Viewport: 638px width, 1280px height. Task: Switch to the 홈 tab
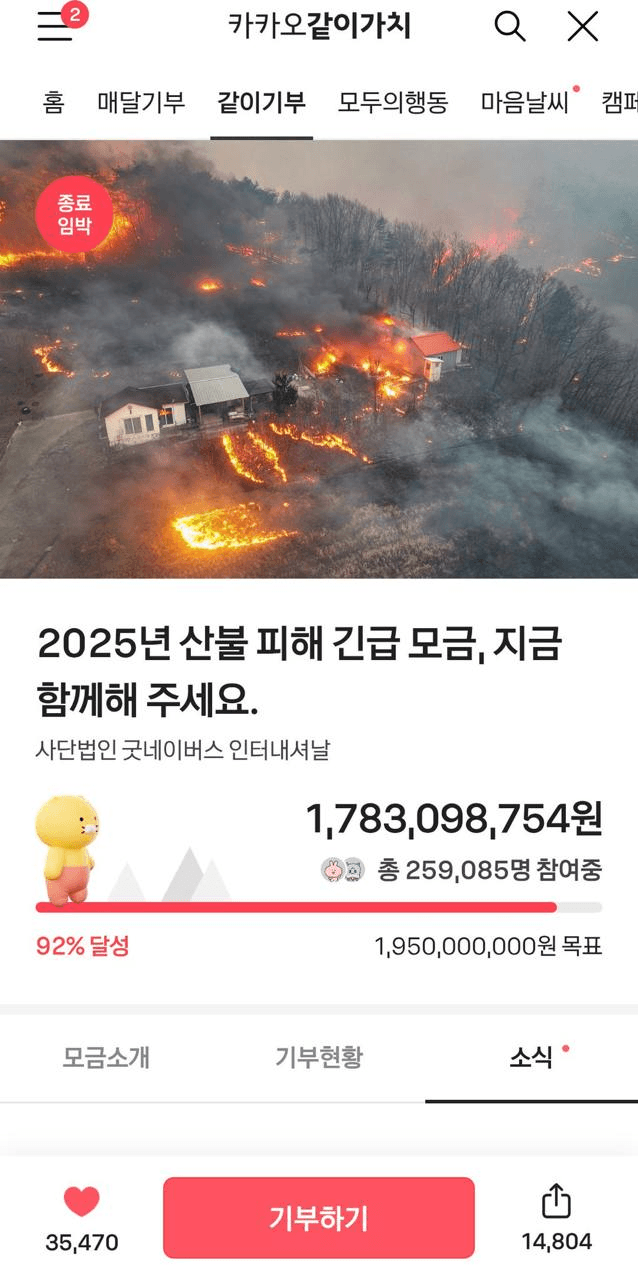coord(54,102)
